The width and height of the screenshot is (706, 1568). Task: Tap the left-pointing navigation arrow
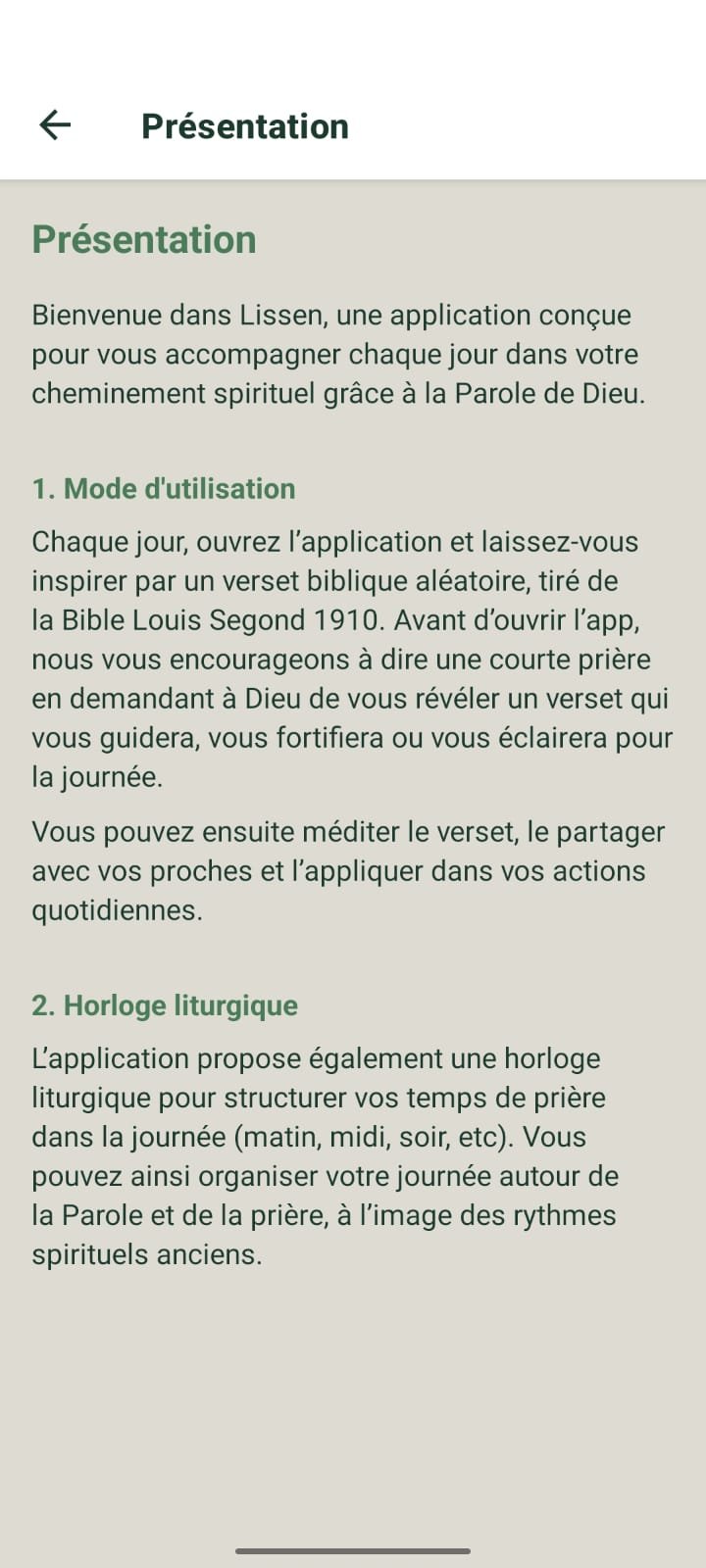pos(56,124)
